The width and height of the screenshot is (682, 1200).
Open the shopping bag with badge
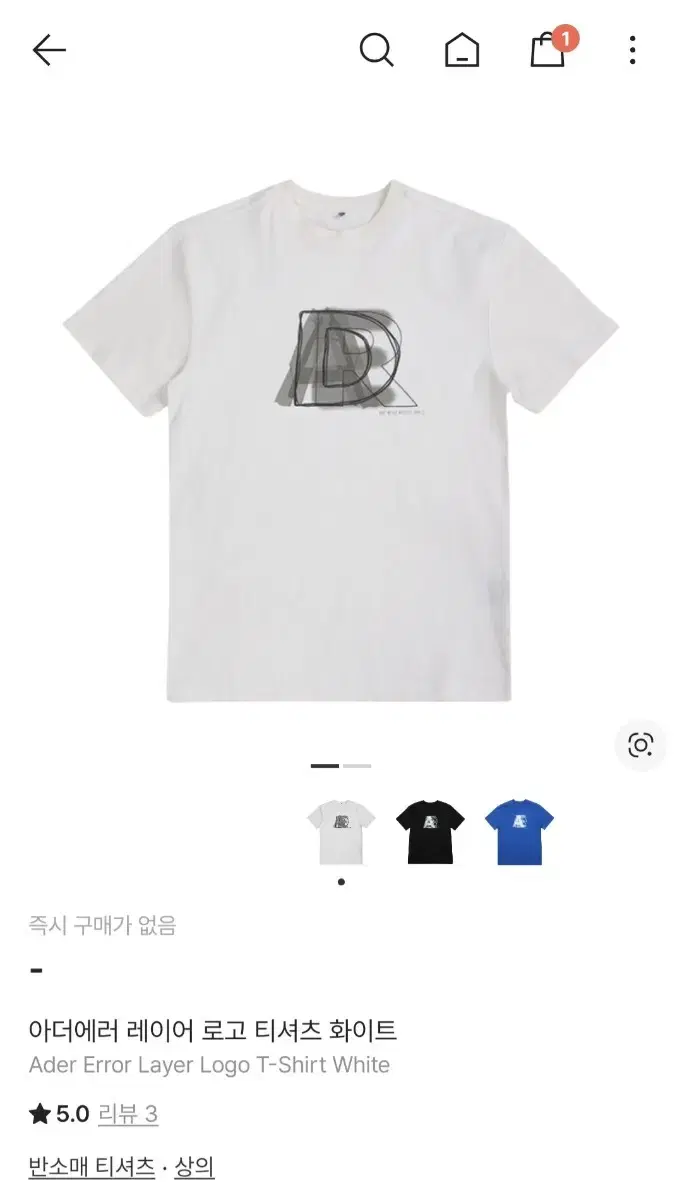point(552,46)
